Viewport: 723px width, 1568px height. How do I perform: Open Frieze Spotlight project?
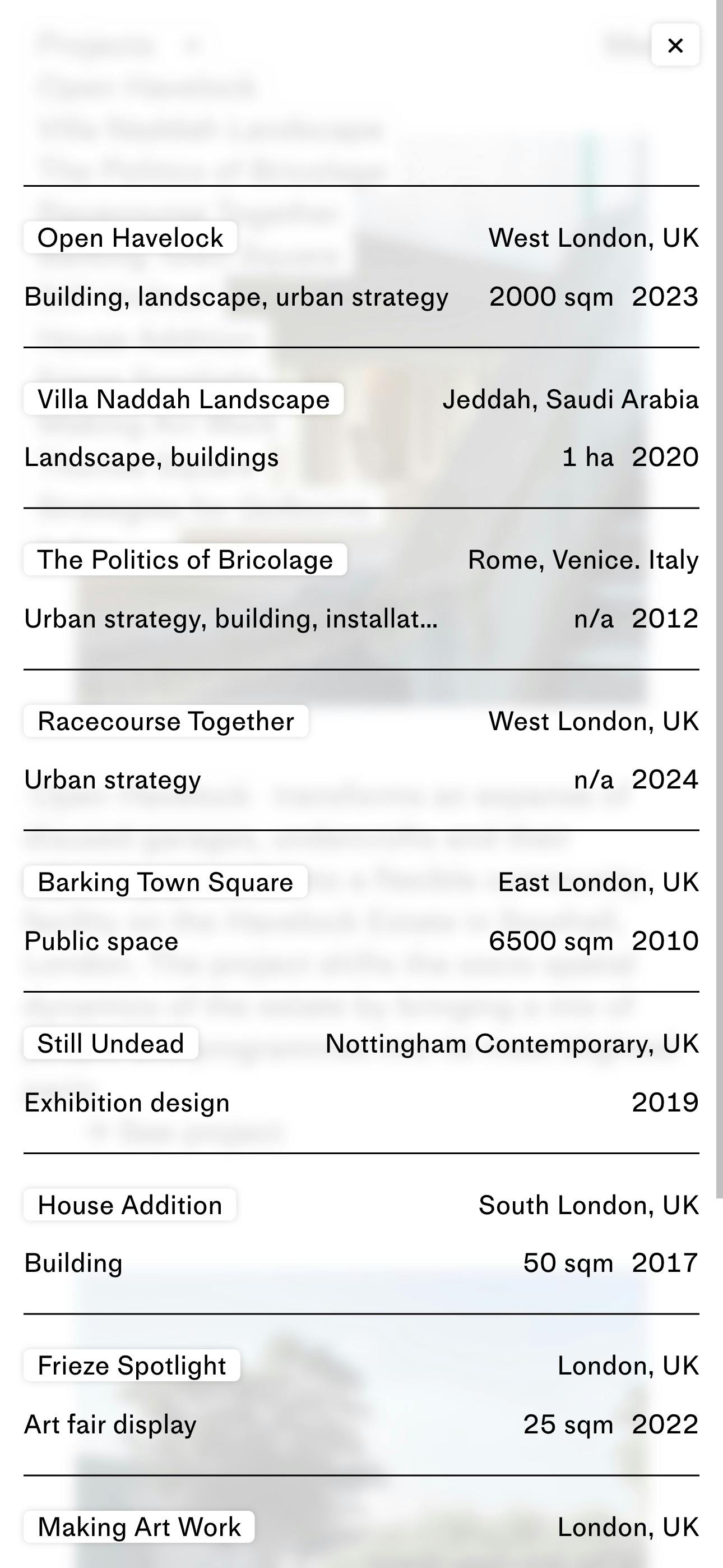point(132,1366)
